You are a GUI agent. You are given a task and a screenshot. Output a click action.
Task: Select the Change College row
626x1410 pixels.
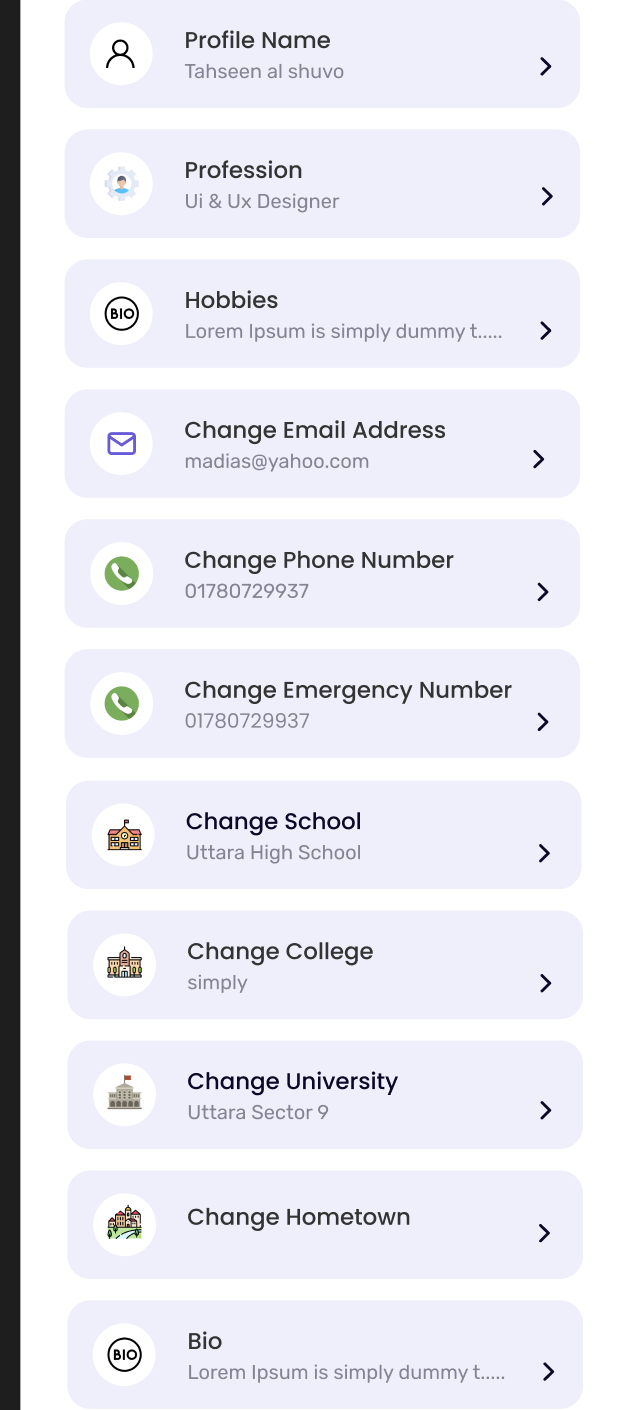tap(325, 965)
